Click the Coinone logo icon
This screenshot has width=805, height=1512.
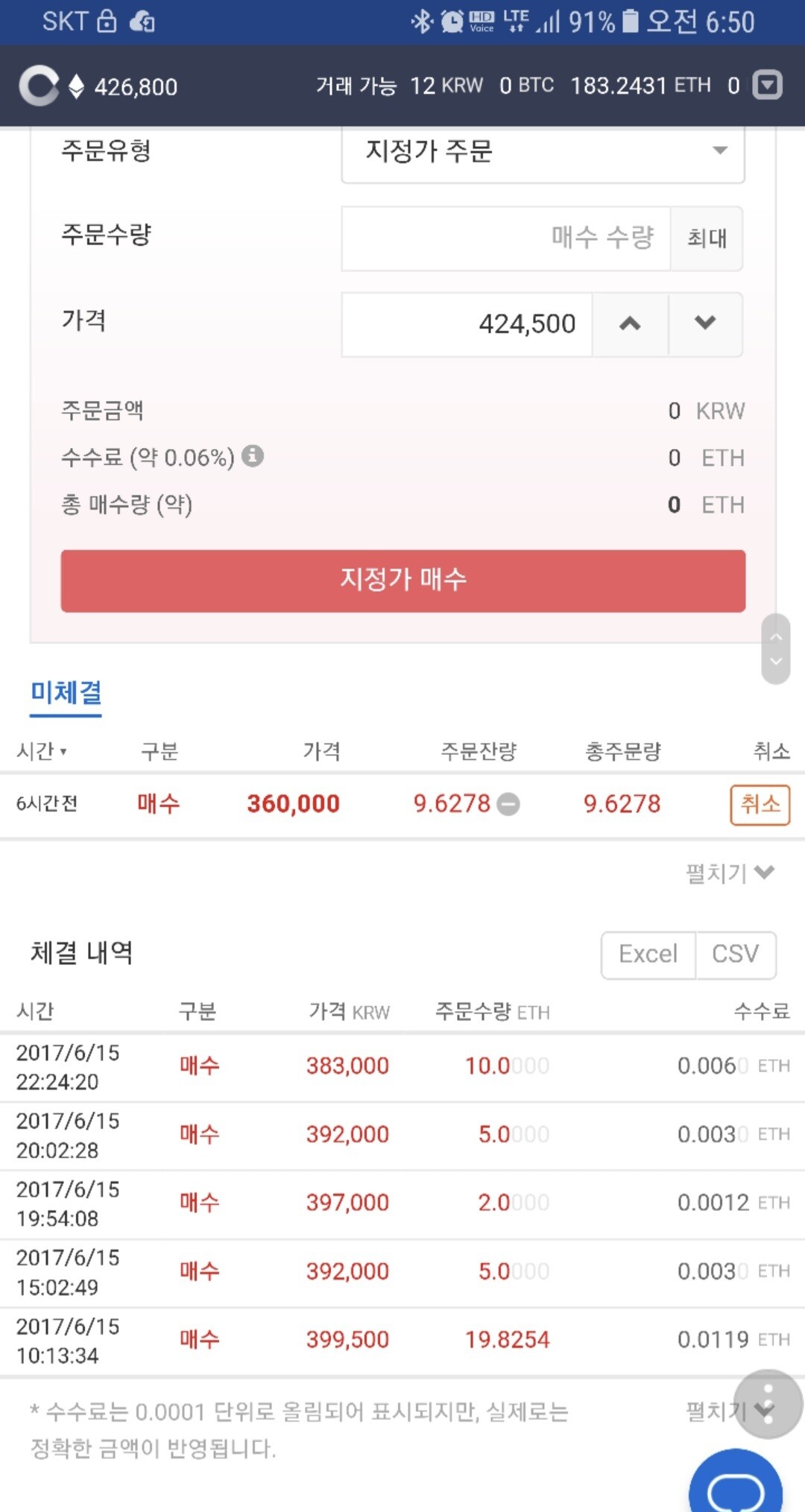pyautogui.click(x=41, y=86)
